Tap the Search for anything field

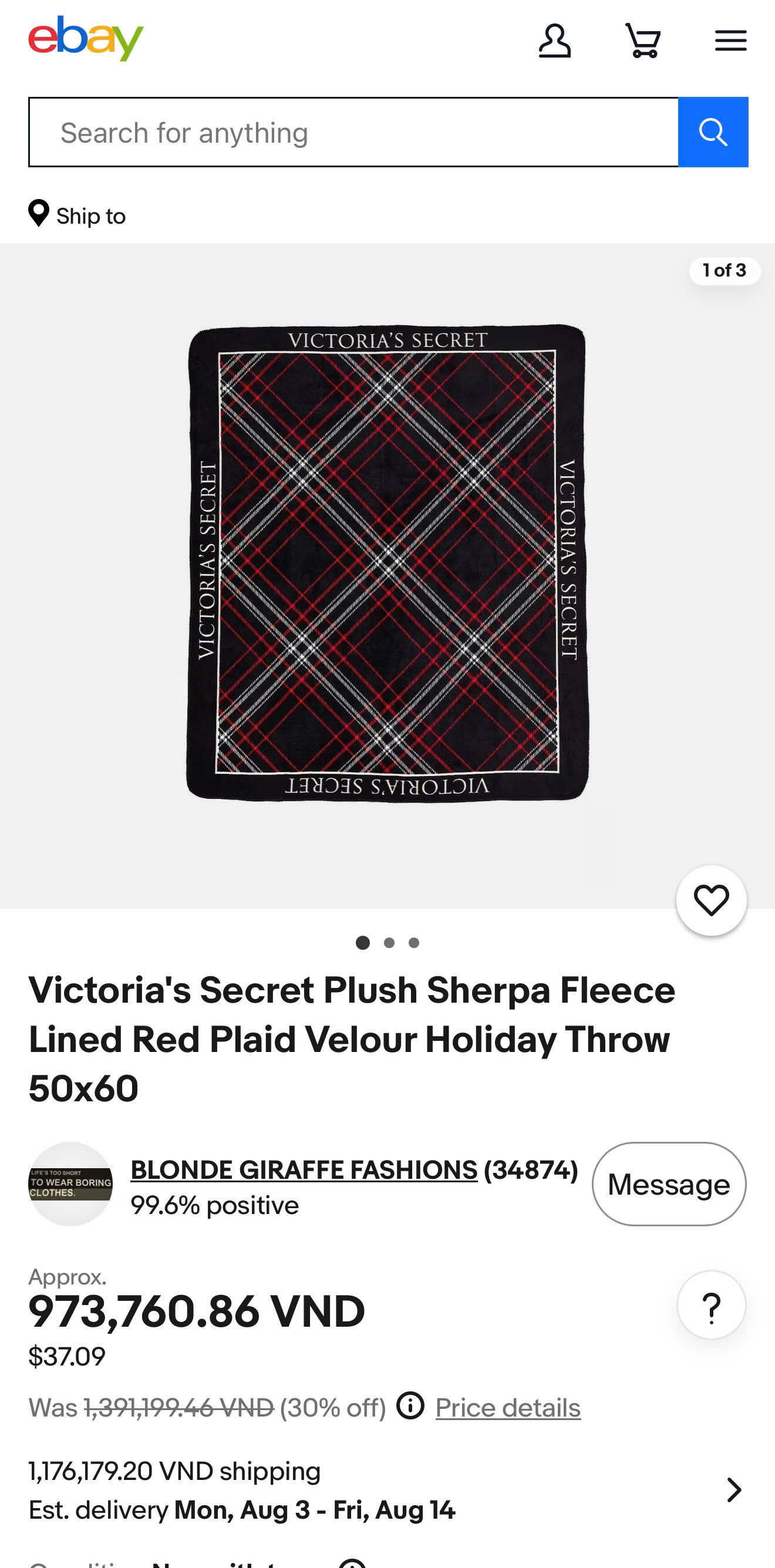(353, 132)
